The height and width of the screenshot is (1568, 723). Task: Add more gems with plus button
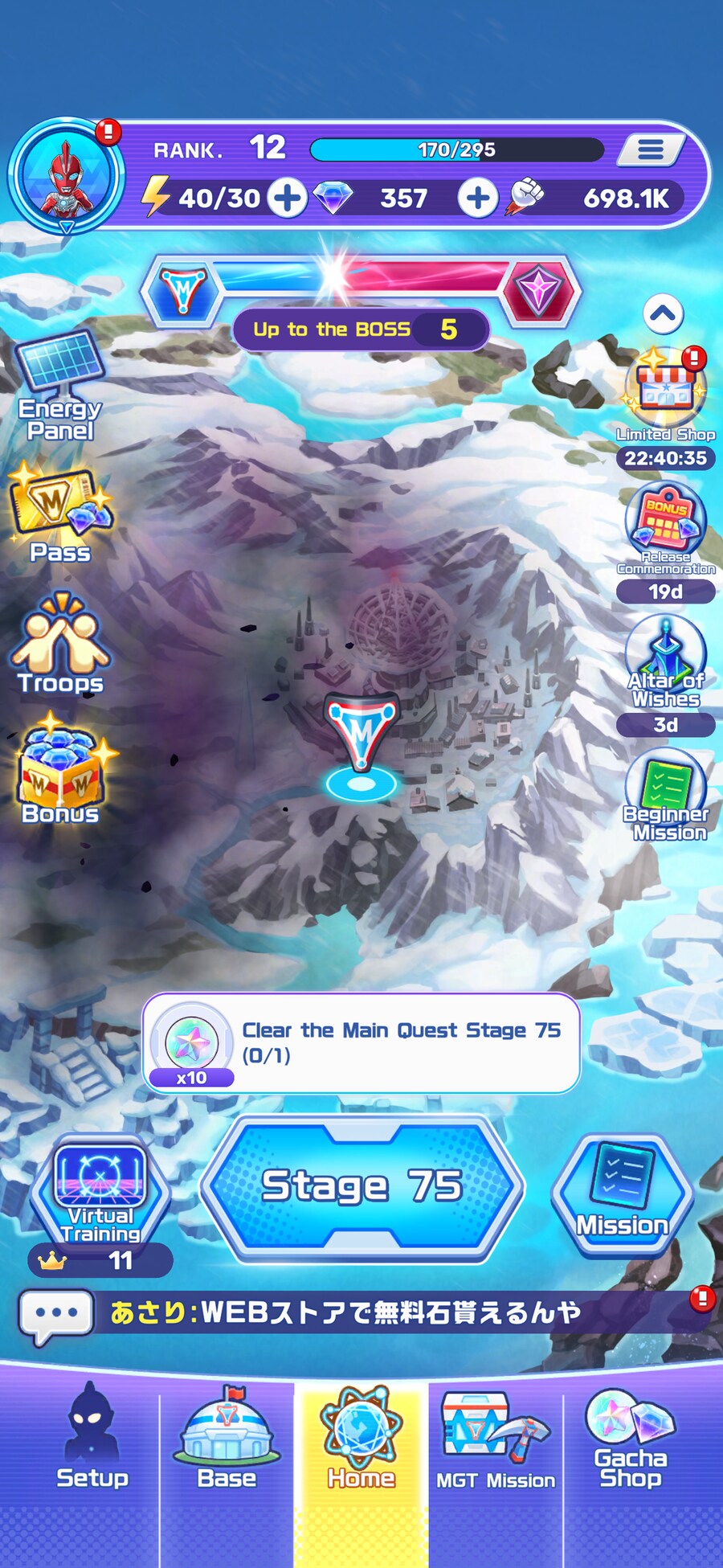pyautogui.click(x=477, y=198)
